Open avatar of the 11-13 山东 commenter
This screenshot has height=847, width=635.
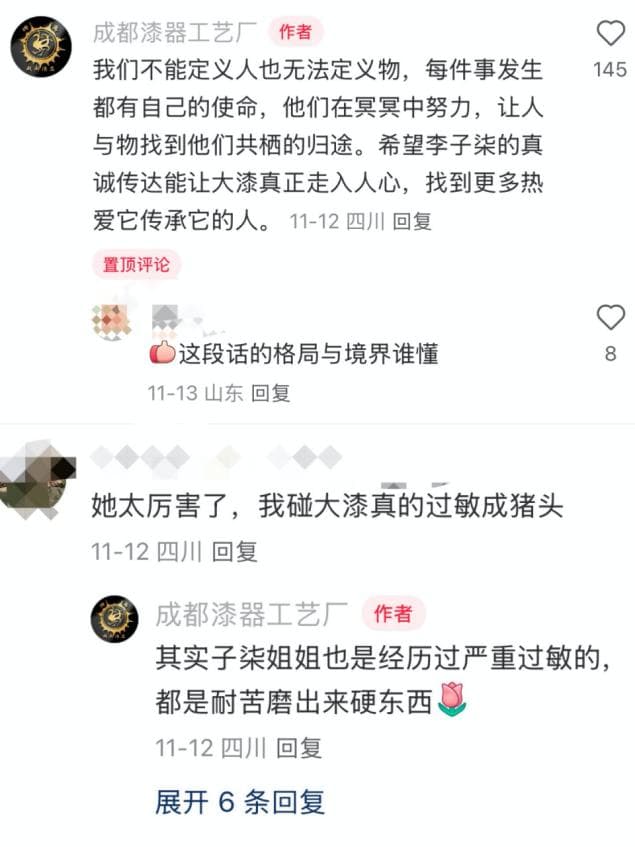(x=111, y=321)
